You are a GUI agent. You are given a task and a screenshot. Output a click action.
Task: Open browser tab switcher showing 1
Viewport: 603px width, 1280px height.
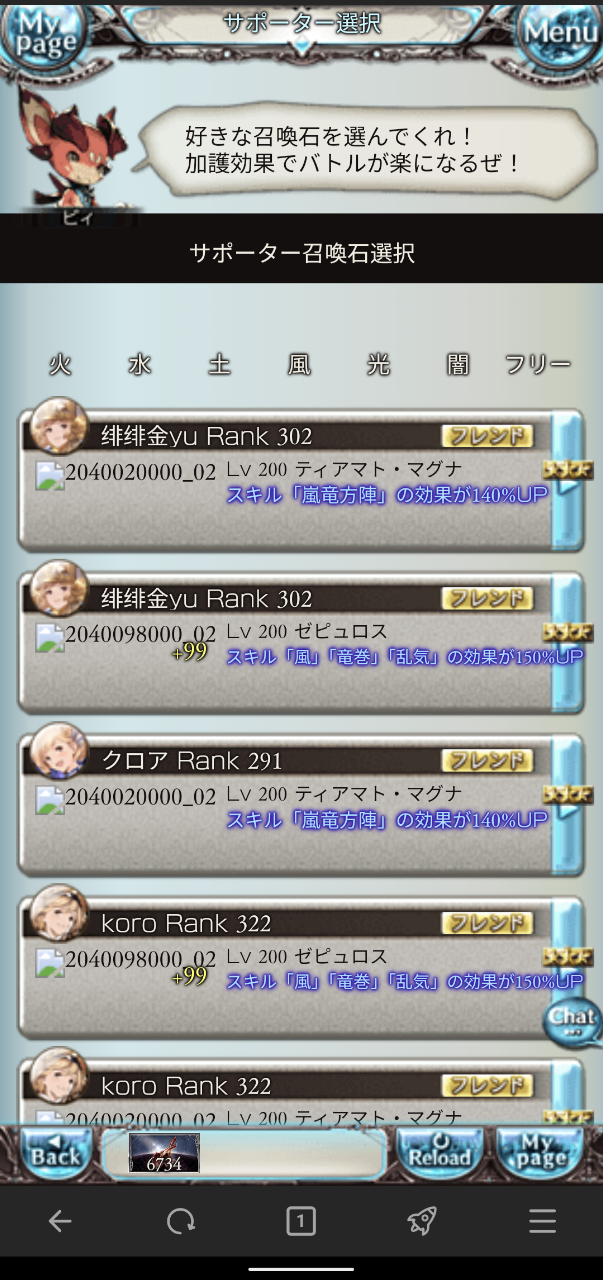pos(301,1221)
